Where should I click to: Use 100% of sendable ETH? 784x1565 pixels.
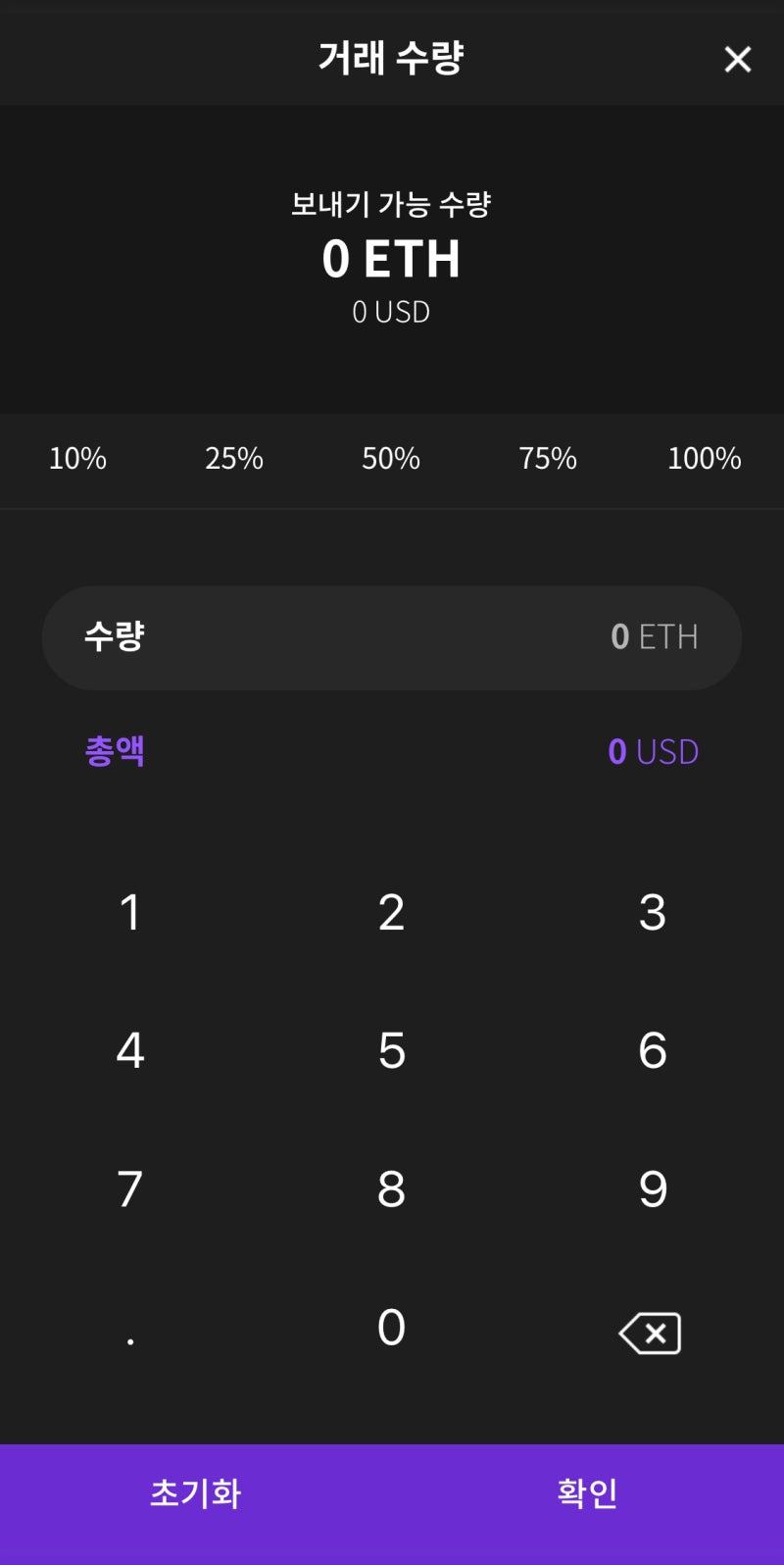pos(704,458)
